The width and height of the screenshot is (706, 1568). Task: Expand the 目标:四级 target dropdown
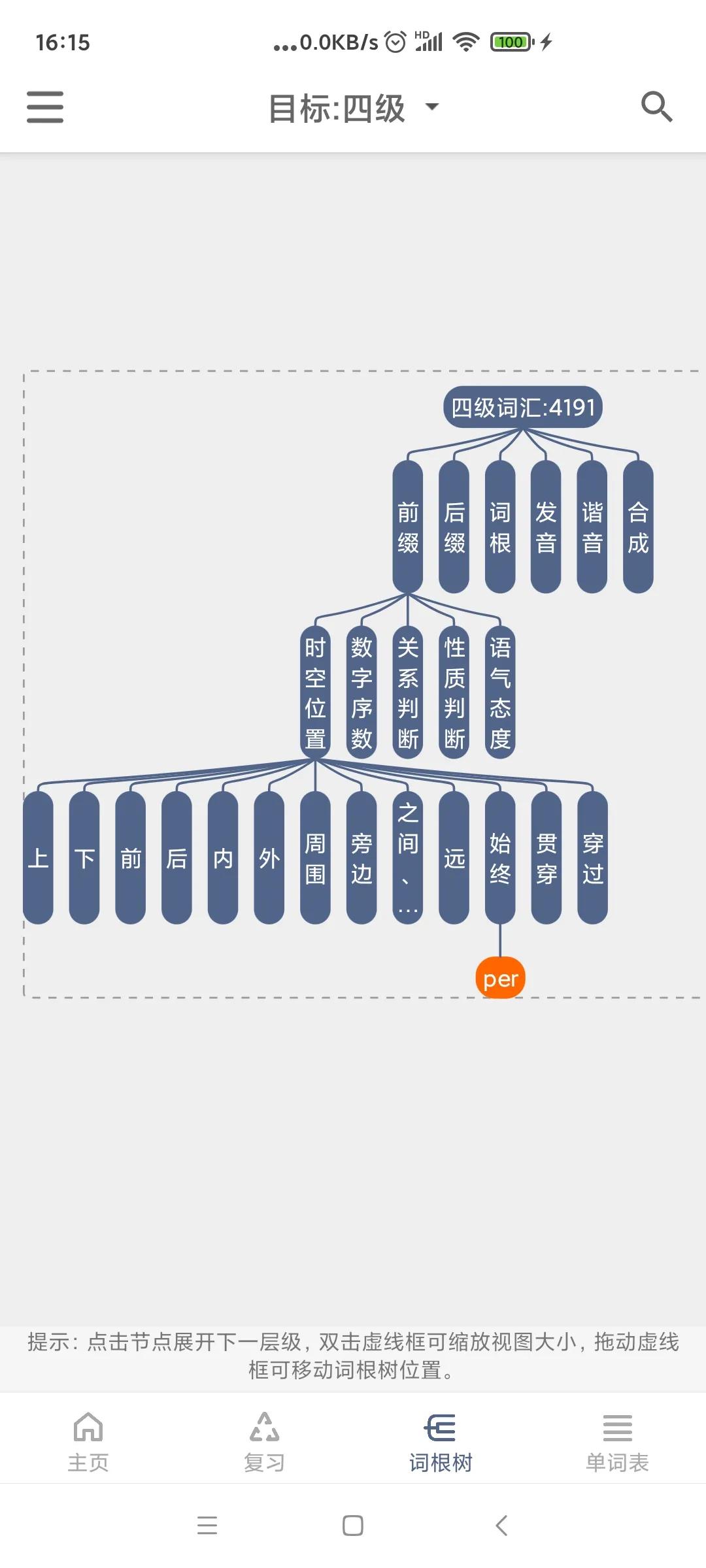point(353,108)
